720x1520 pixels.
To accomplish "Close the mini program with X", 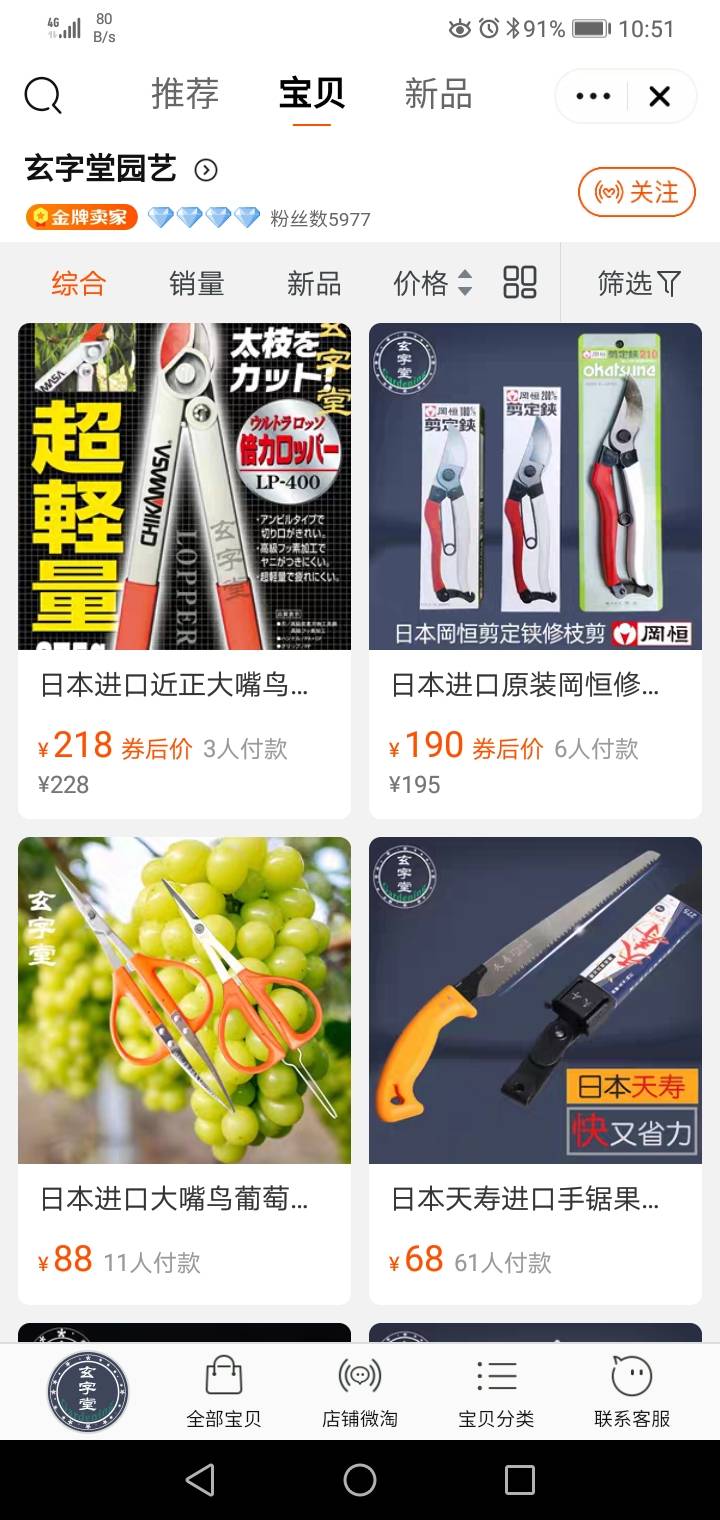I will click(660, 96).
